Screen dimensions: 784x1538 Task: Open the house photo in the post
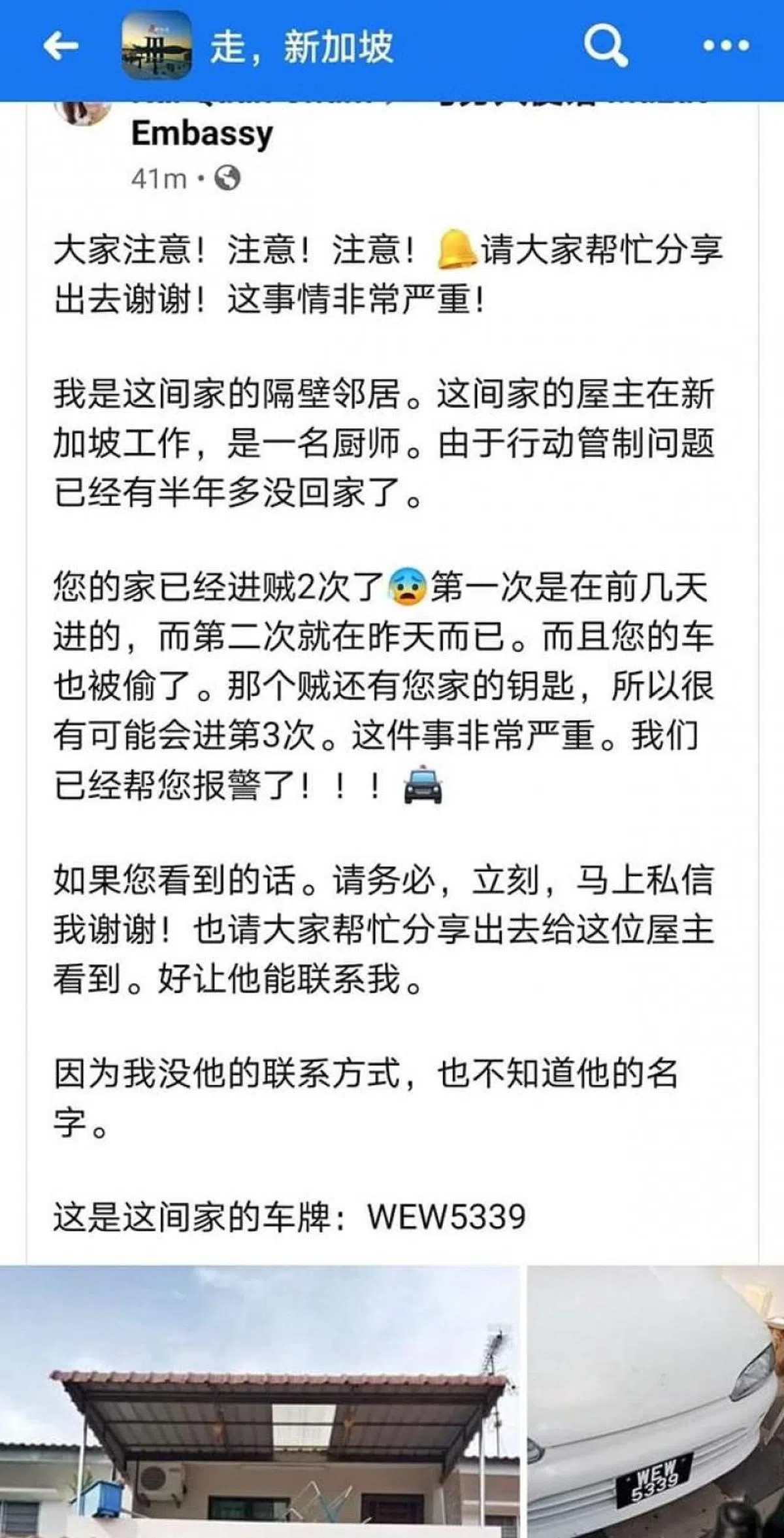[x=260, y=1402]
